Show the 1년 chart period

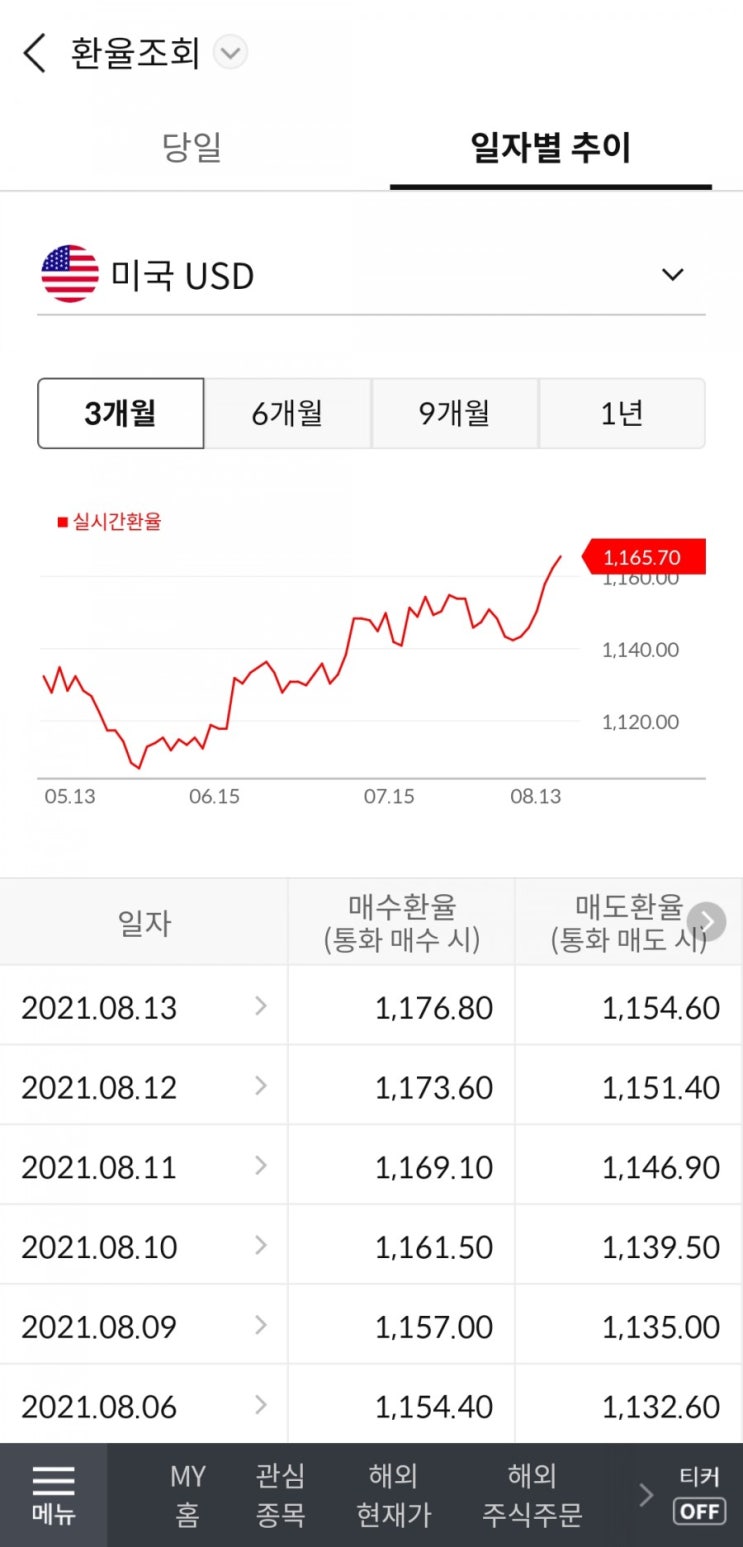[621, 413]
